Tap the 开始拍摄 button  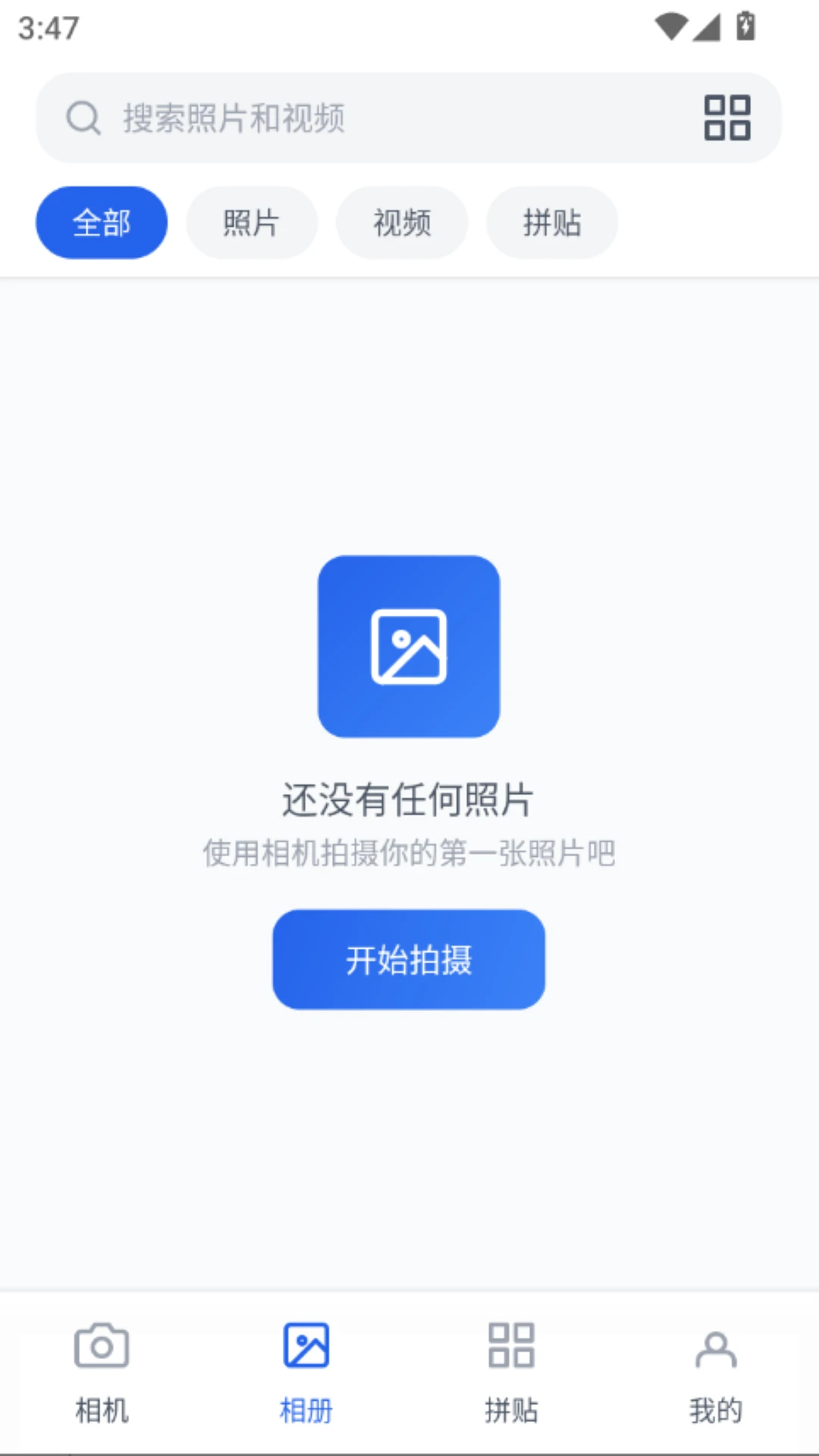pyautogui.click(x=409, y=959)
